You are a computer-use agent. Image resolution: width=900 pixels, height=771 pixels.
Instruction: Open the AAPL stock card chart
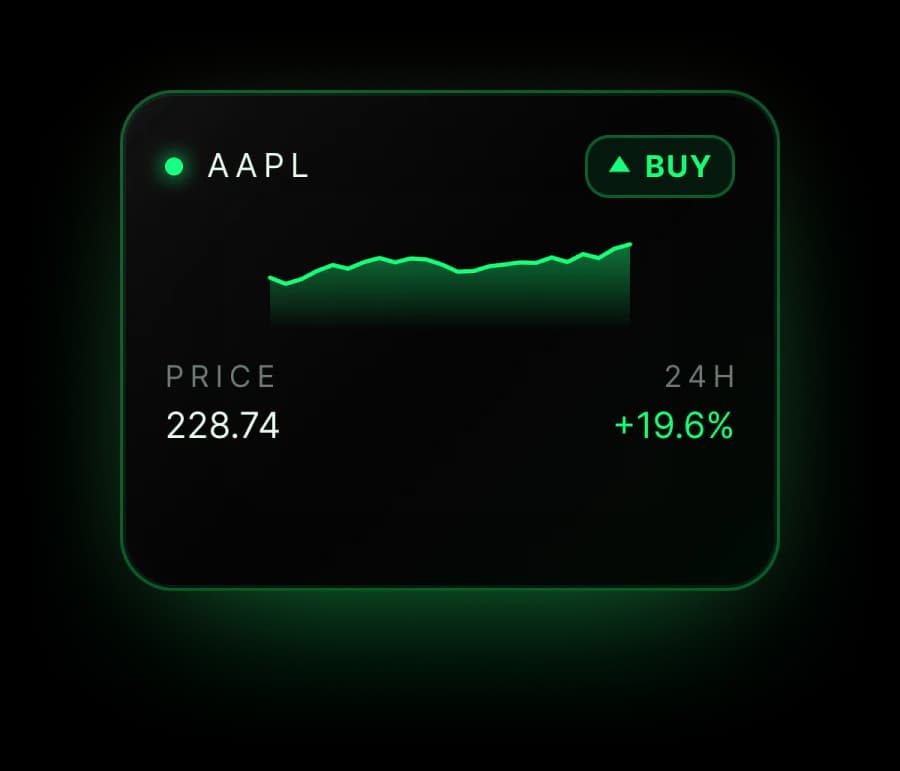coord(450,285)
